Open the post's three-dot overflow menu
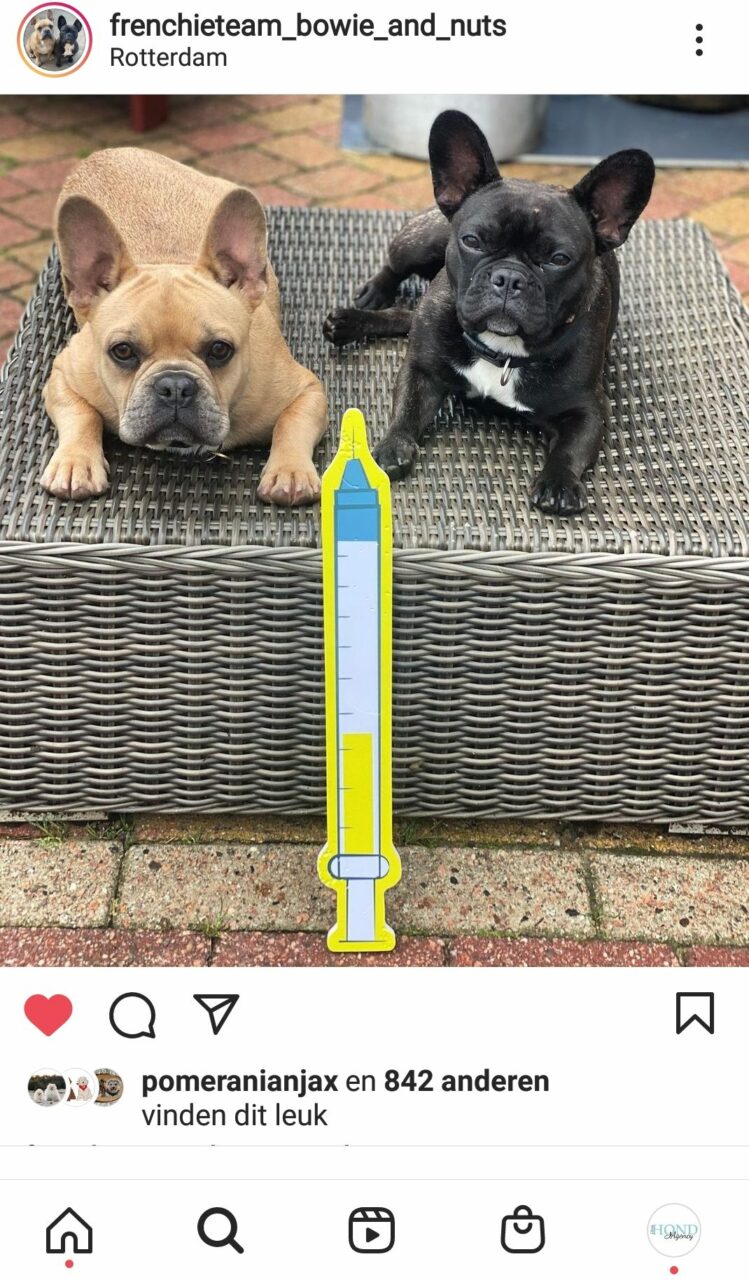This screenshot has width=749, height=1280. [x=698, y=40]
